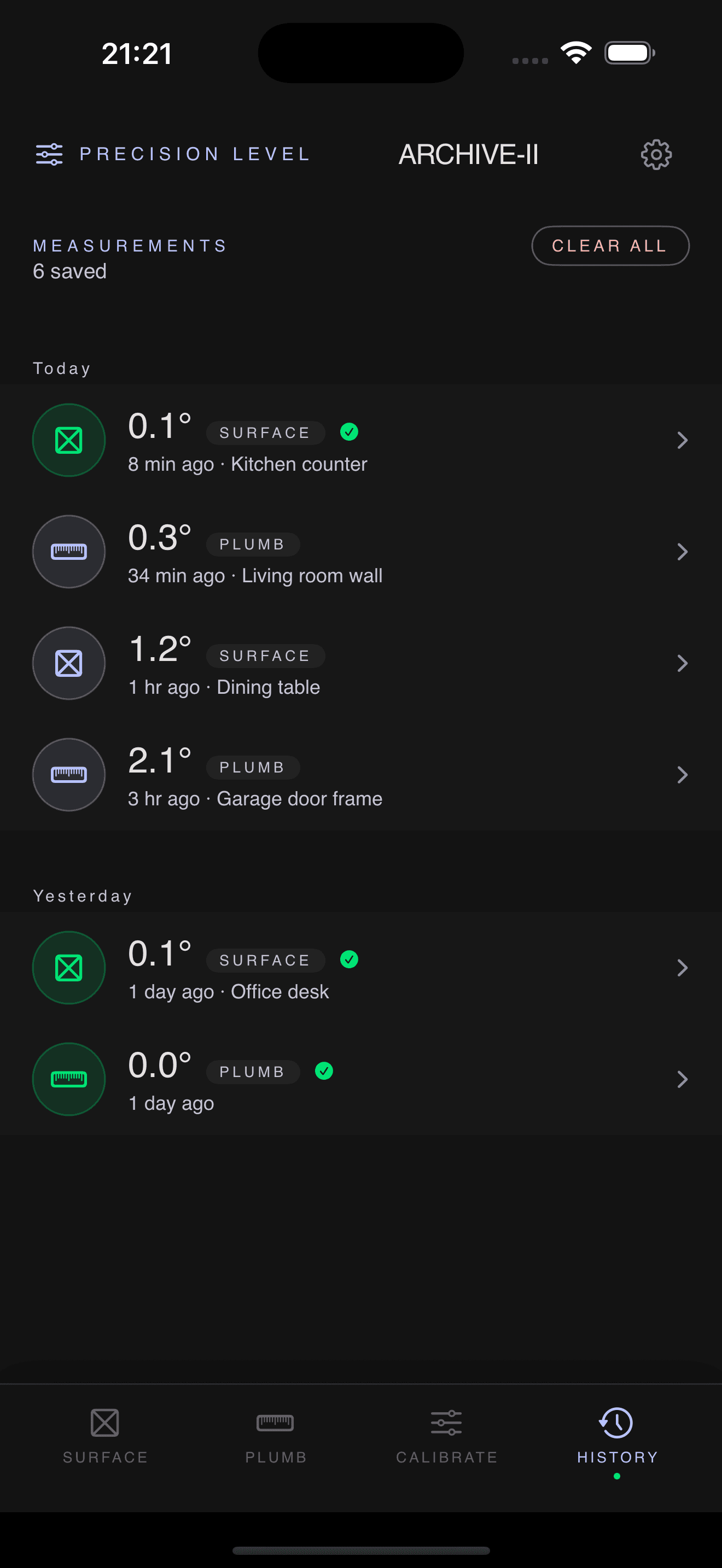Viewport: 722px width, 1568px height.
Task: Open the Plumb tool from bottom bar
Action: tap(275, 1443)
